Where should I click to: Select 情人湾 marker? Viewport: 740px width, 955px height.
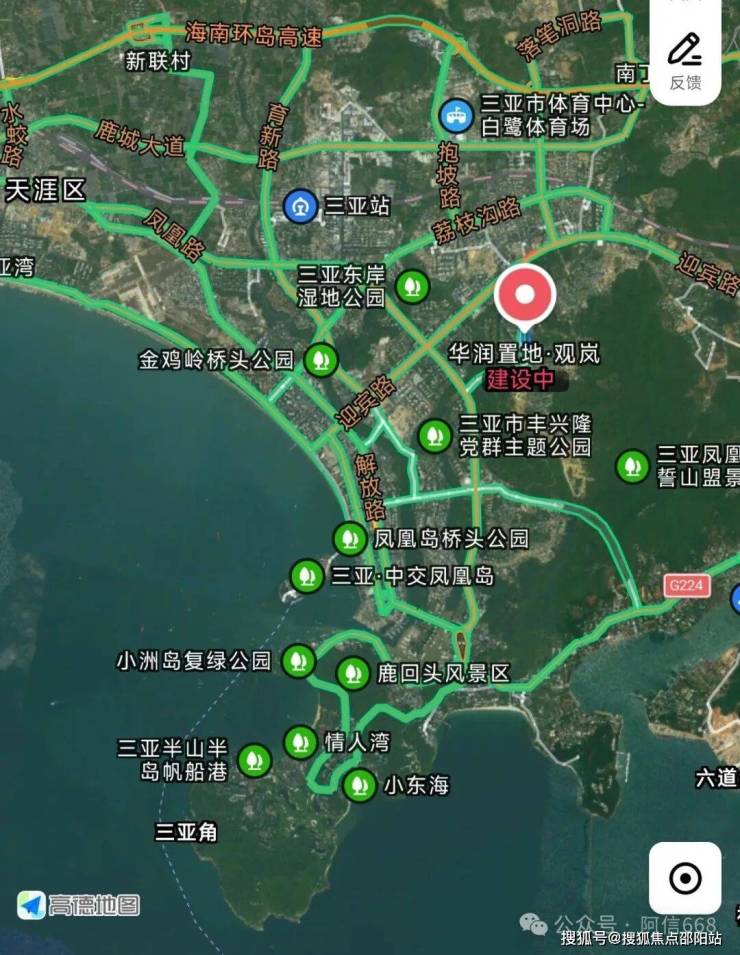(x=300, y=742)
